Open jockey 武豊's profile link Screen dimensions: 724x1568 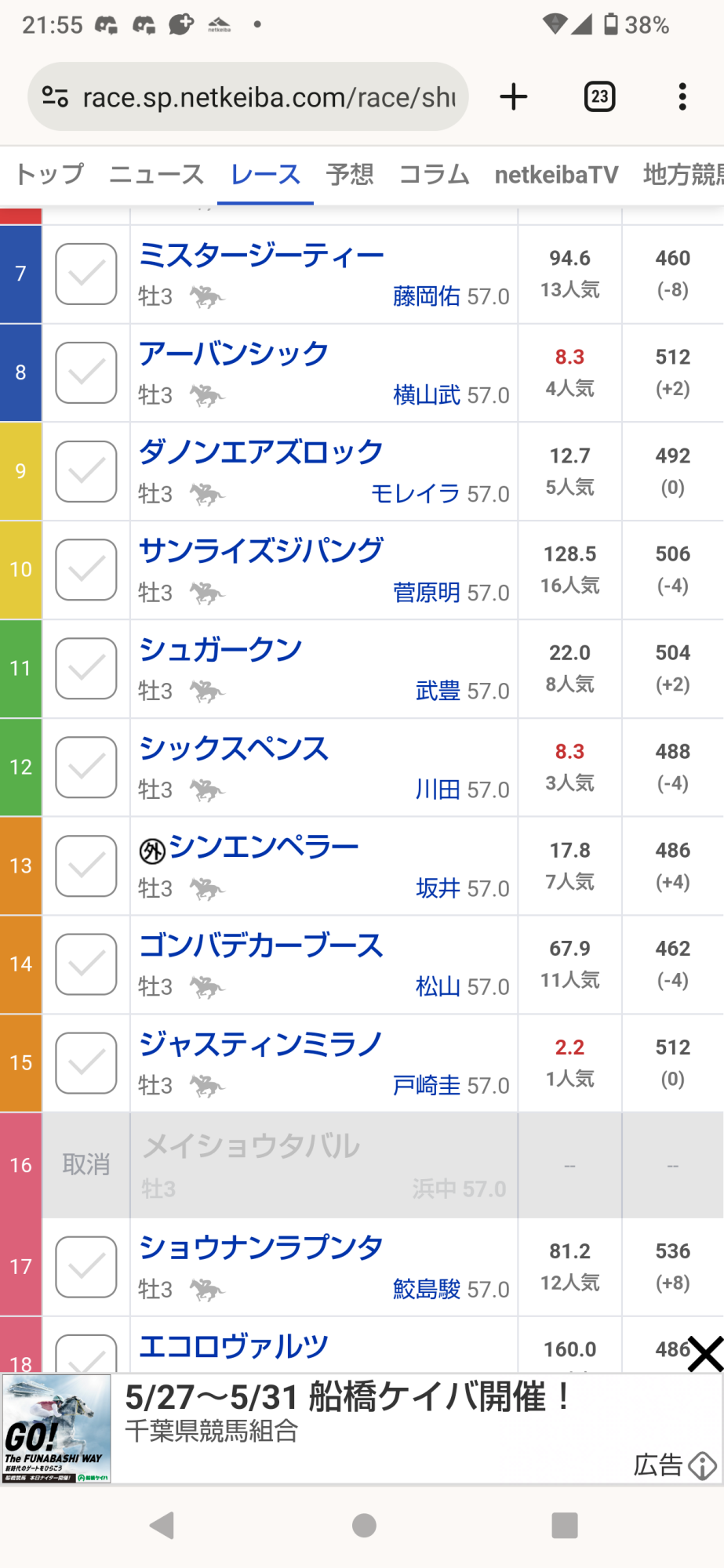438,691
